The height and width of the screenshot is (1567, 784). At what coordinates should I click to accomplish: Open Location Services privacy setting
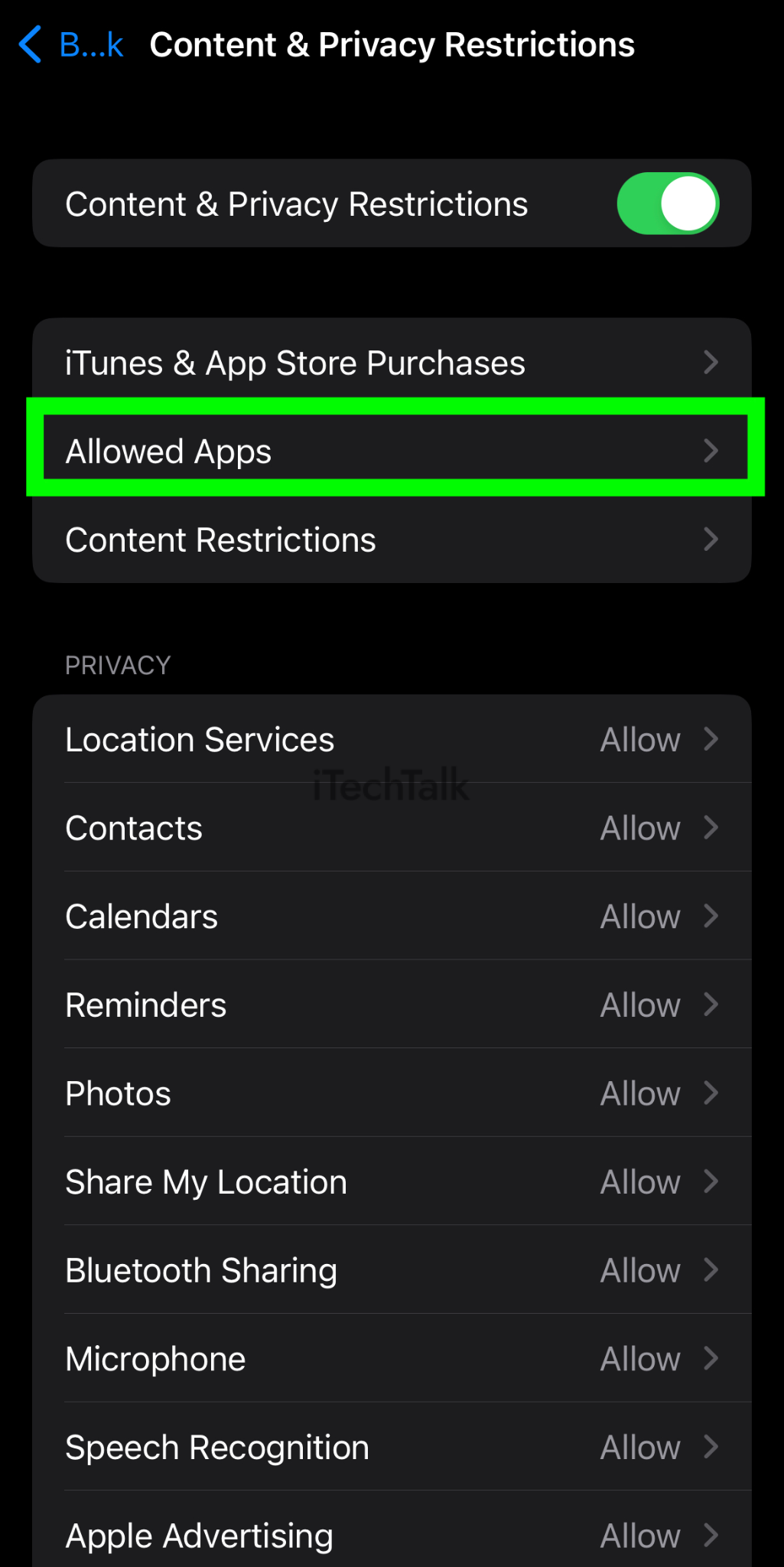click(x=392, y=739)
